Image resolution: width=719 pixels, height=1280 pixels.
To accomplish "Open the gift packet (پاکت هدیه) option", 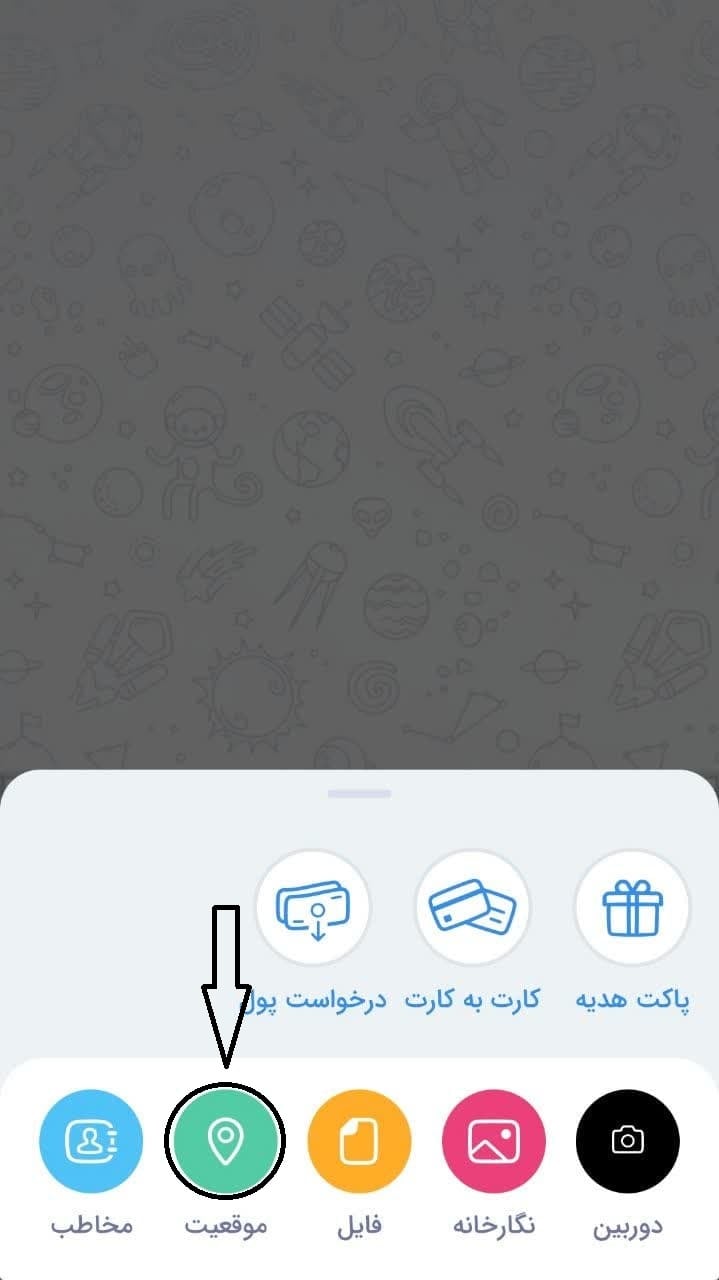I will [x=632, y=907].
